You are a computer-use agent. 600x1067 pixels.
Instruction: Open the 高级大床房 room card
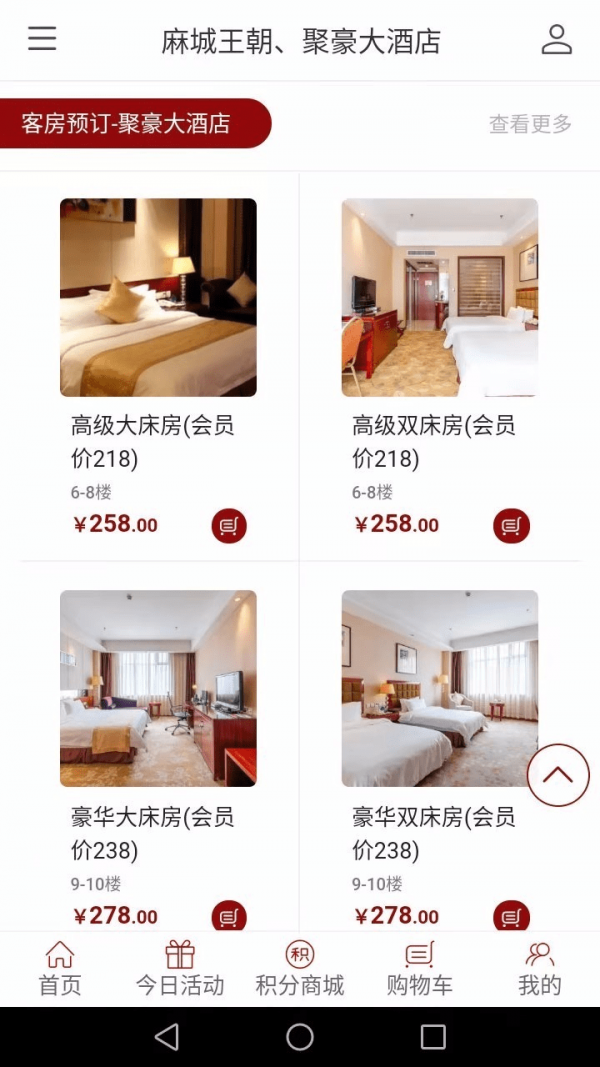tap(158, 298)
